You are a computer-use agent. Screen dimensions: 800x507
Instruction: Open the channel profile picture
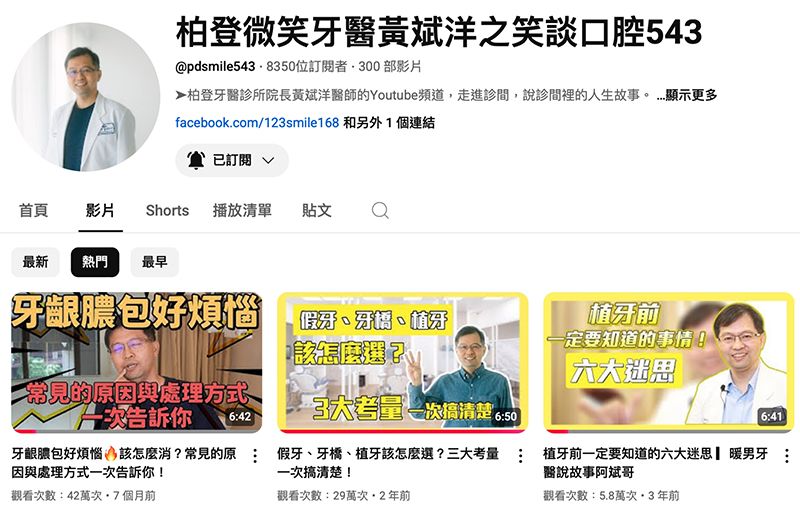(x=86, y=97)
